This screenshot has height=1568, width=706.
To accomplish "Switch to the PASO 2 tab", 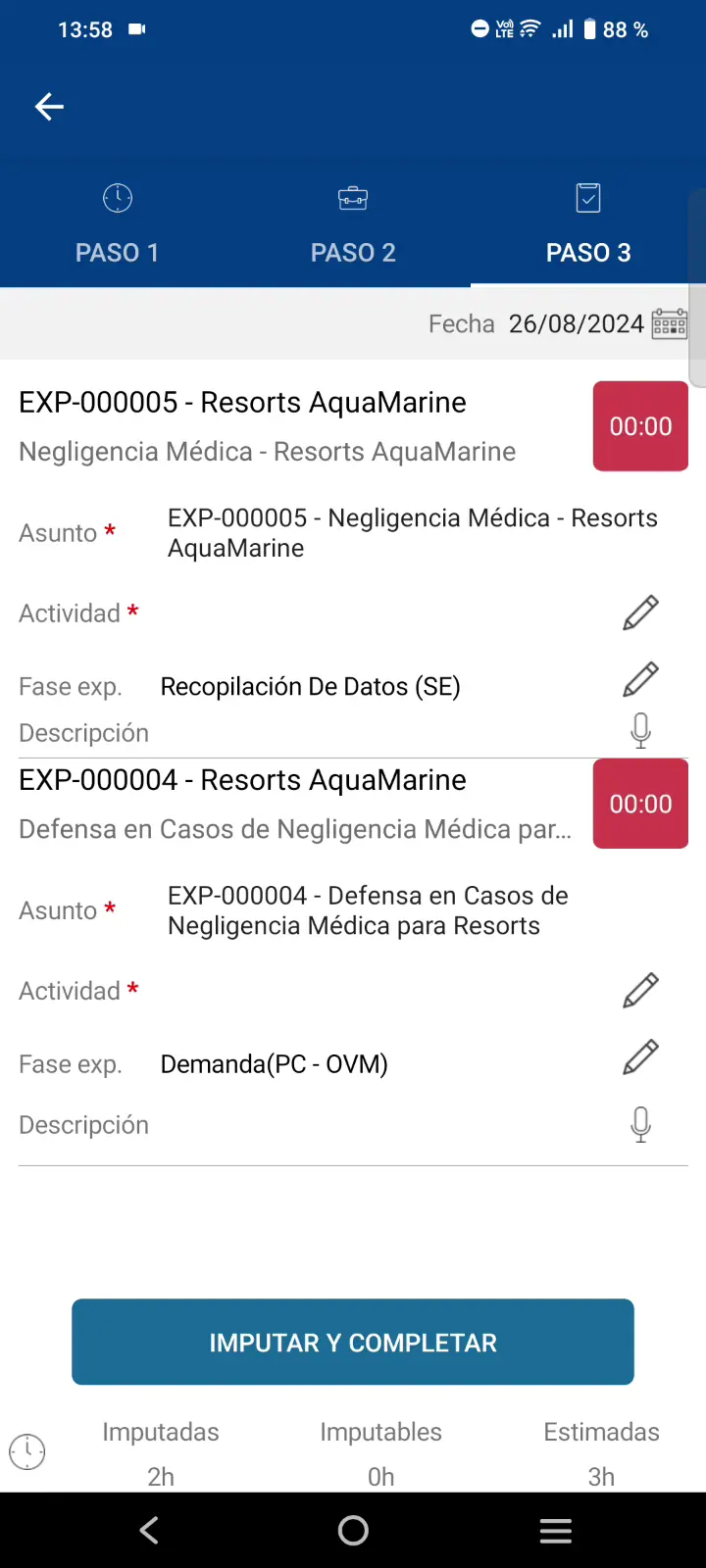I will pyautogui.click(x=353, y=225).
